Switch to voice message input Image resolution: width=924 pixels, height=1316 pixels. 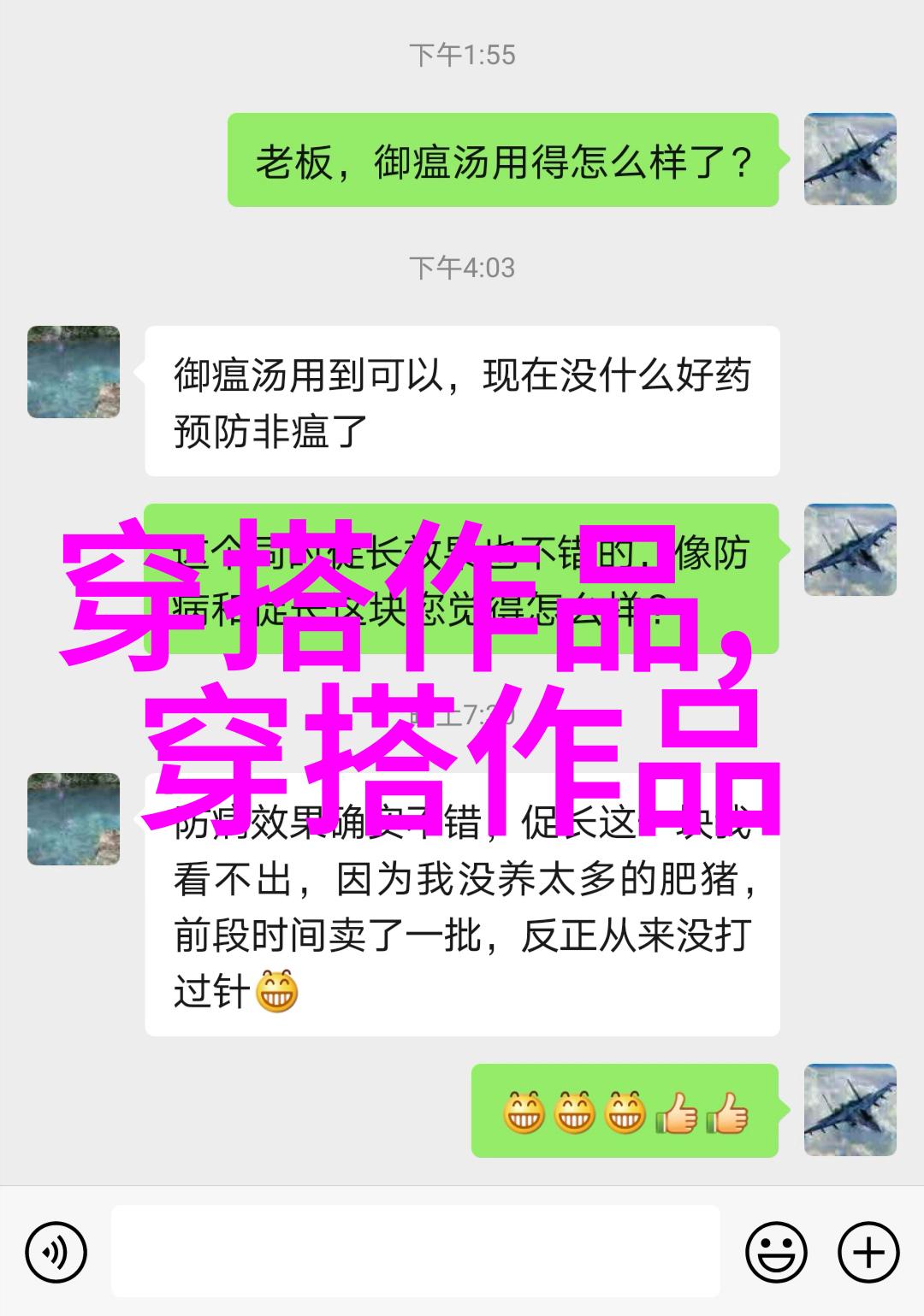click(x=56, y=1253)
